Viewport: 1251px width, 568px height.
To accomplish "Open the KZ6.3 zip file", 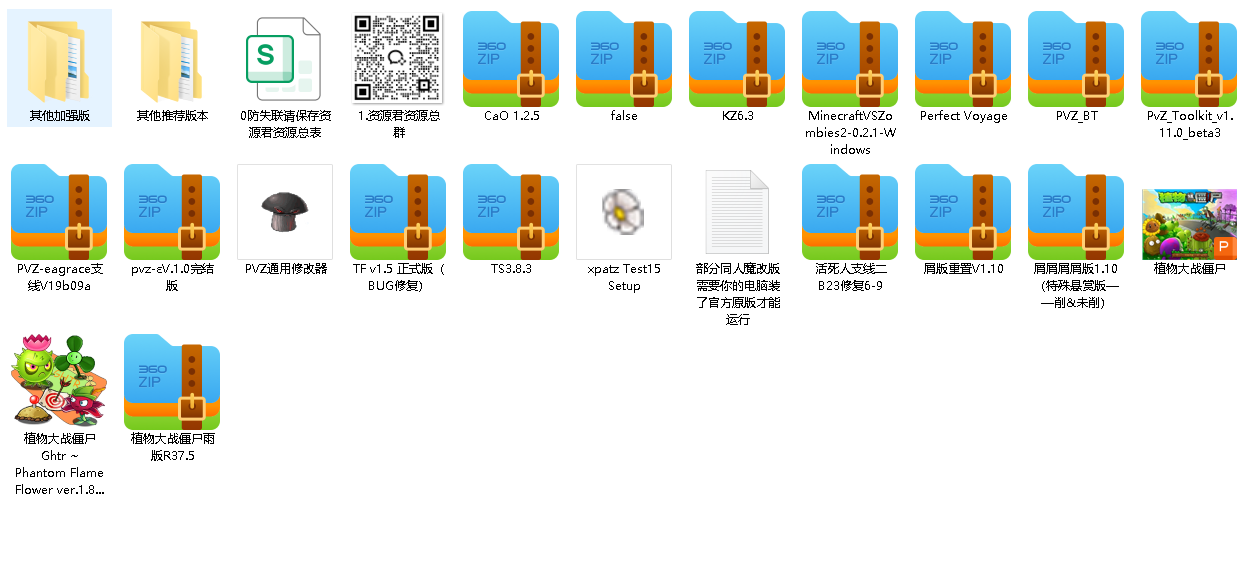I will (737, 60).
